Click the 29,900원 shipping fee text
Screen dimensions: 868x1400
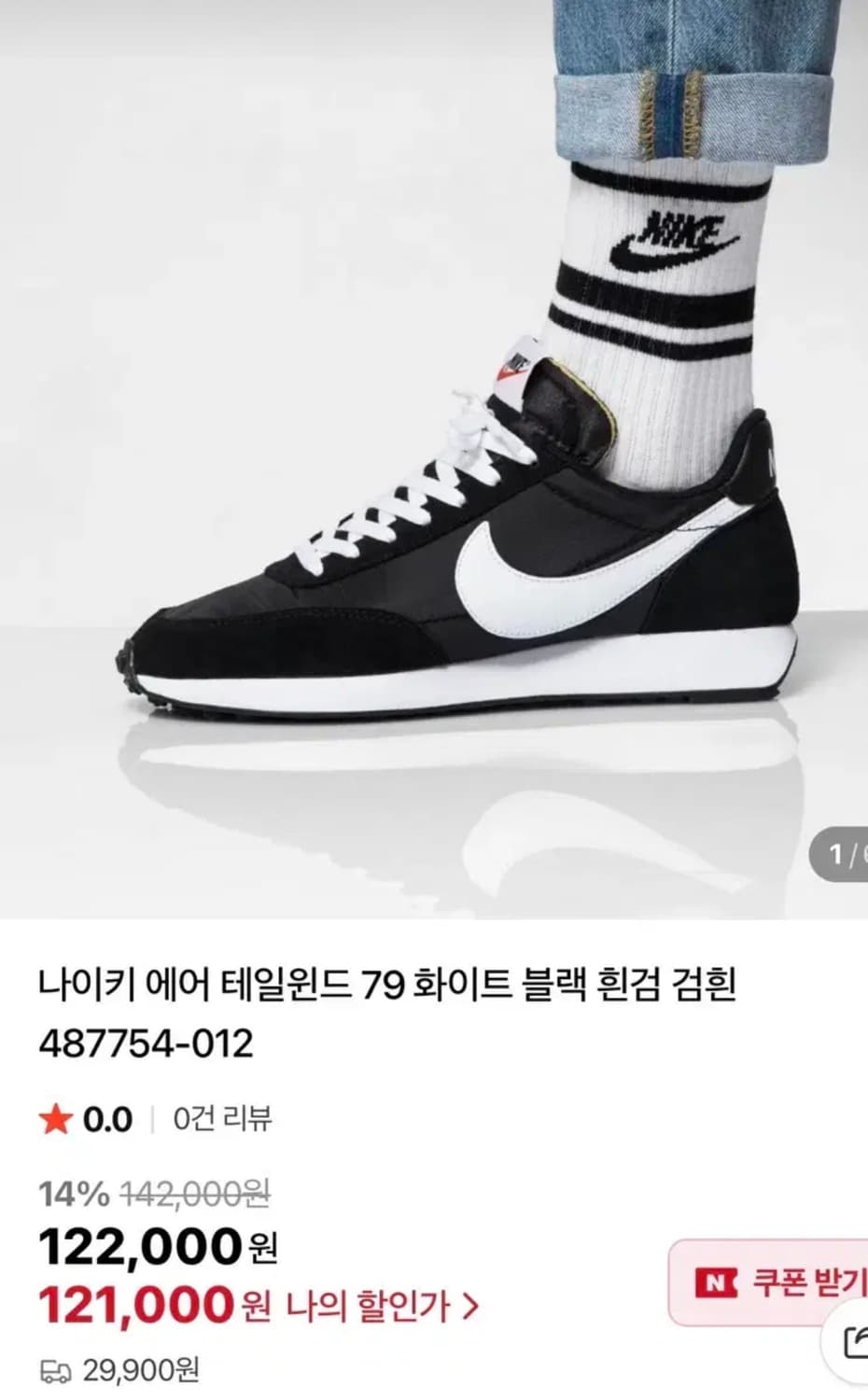[x=143, y=1373]
